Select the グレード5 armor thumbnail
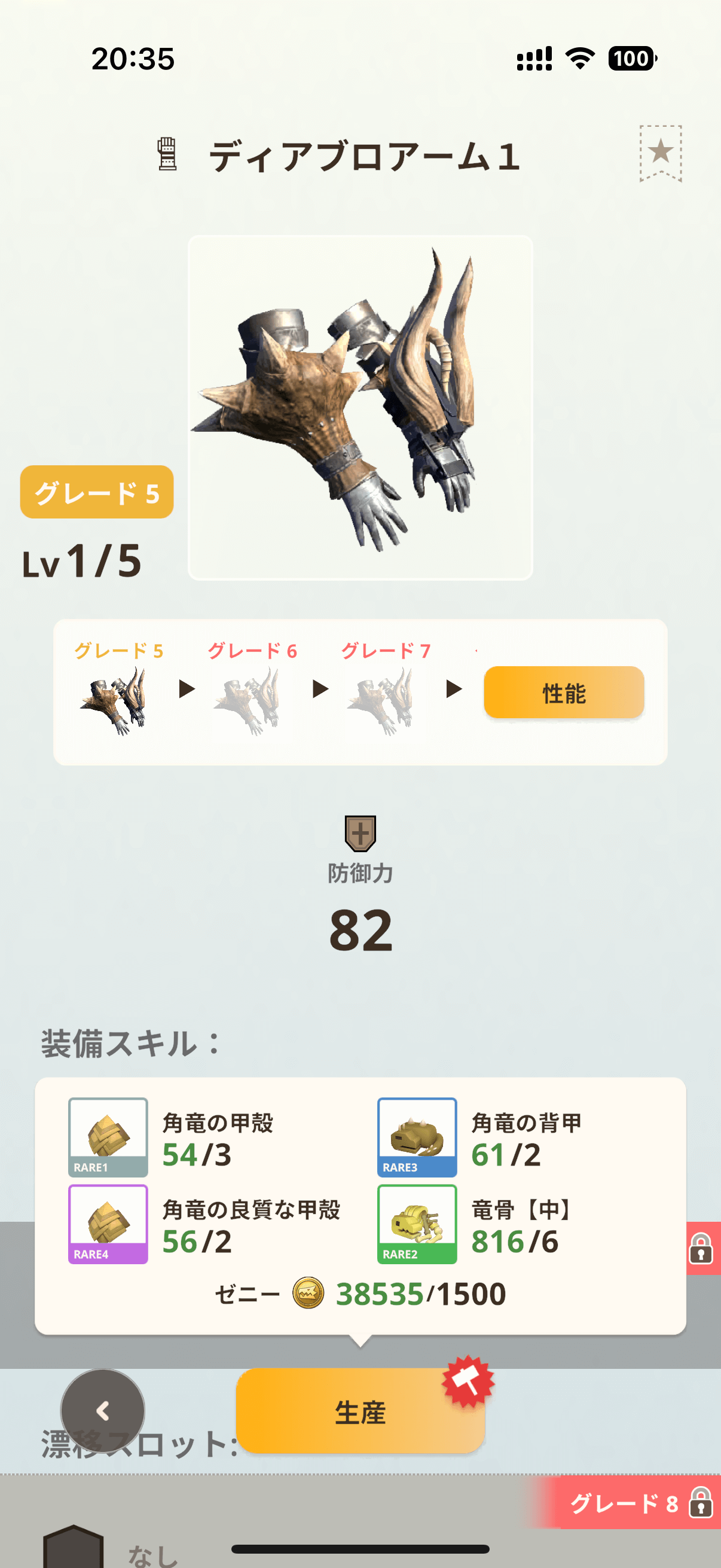This screenshot has width=721, height=1568. [114, 700]
